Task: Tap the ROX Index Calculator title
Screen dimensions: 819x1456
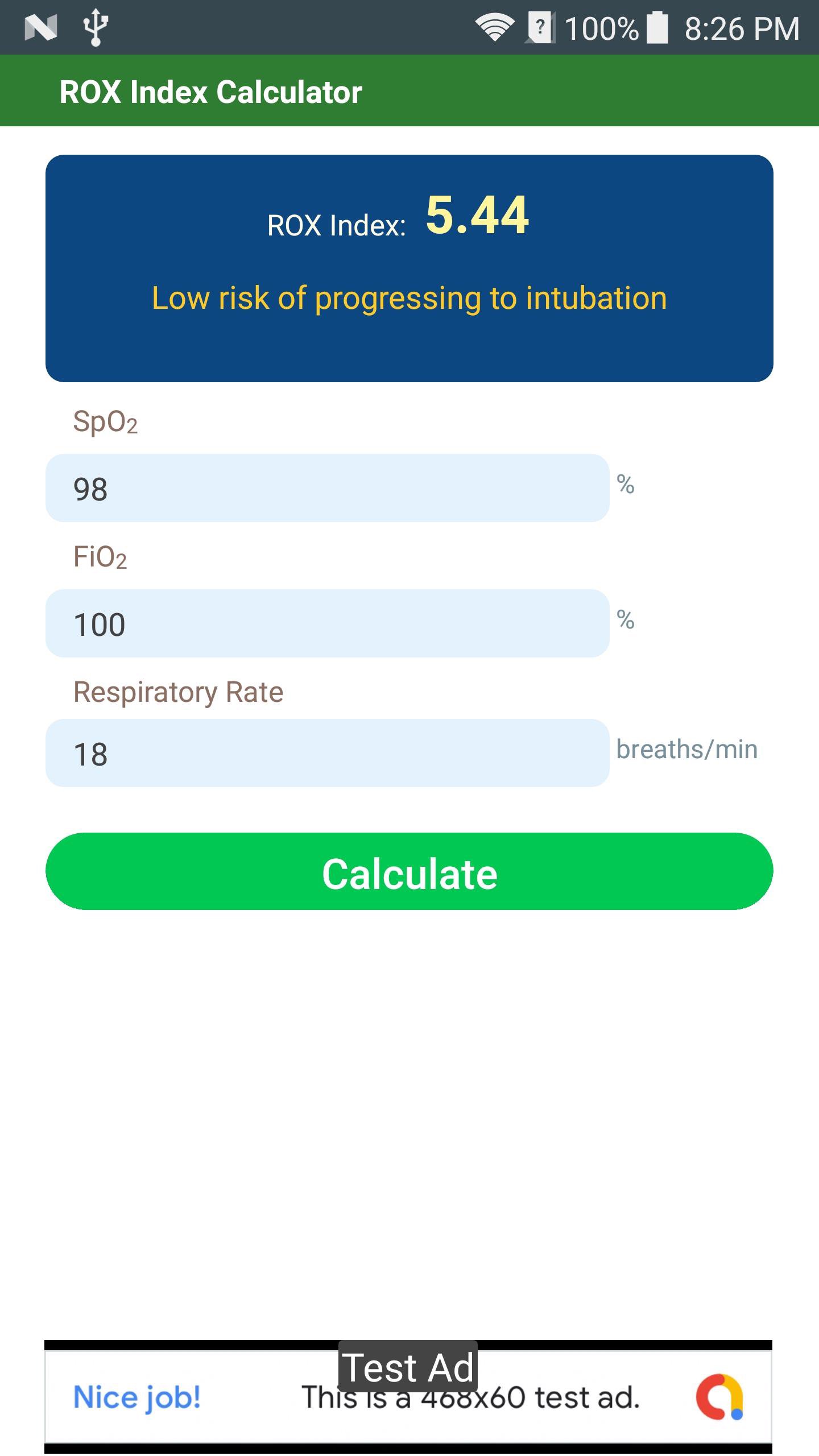Action: coord(211,91)
